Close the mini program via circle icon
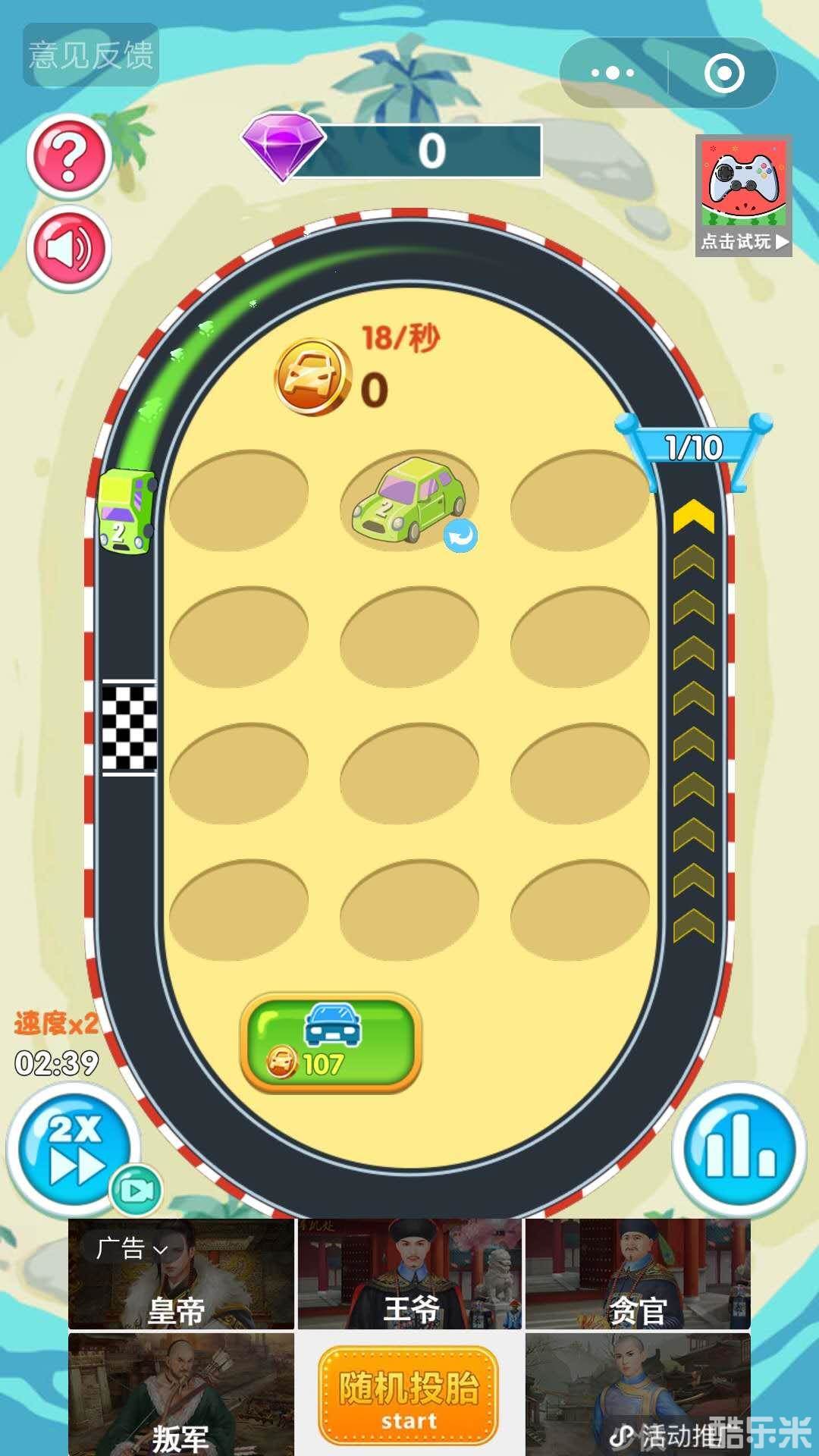The width and height of the screenshot is (819, 1456). [x=723, y=74]
